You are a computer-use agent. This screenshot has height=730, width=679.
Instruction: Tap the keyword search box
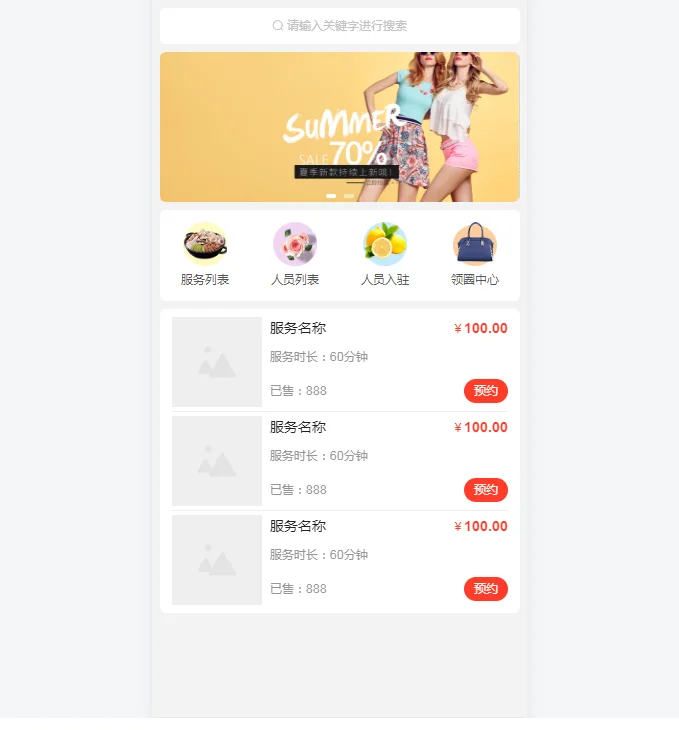point(340,26)
